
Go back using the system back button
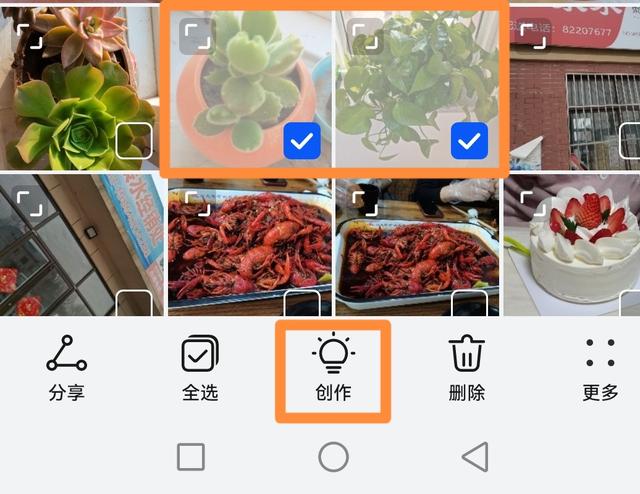pos(475,457)
